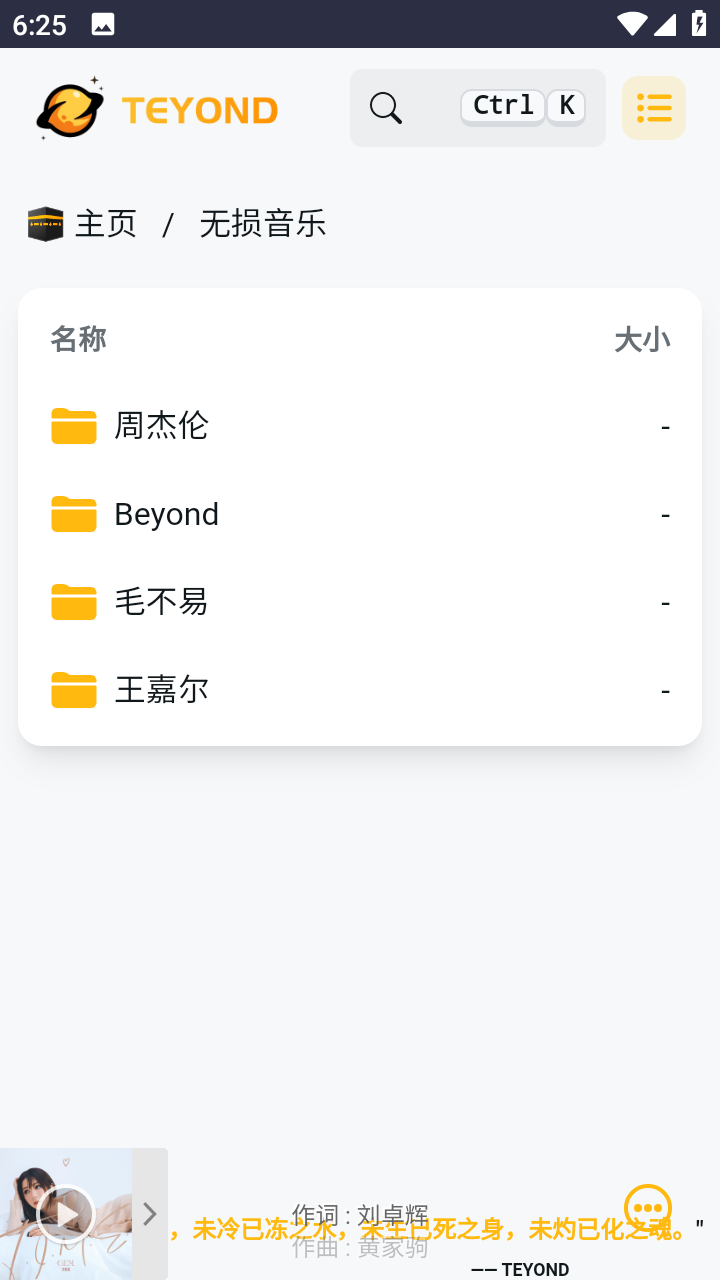Open the chat bubble button
Viewport: 720px width, 1280px height.
tap(648, 1208)
